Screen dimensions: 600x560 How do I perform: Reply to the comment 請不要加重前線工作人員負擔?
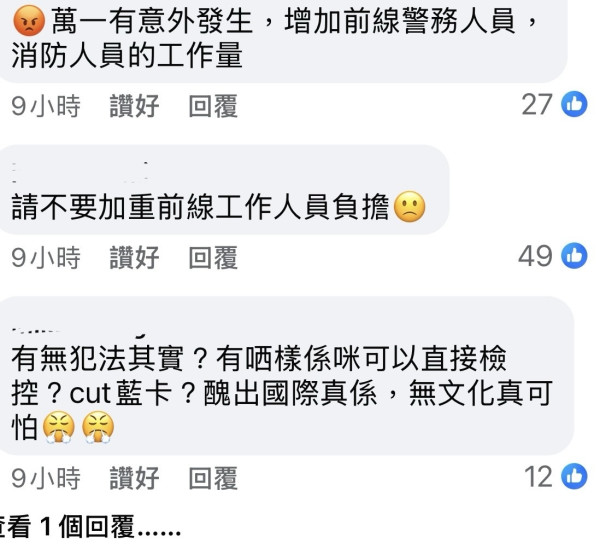[213, 259]
